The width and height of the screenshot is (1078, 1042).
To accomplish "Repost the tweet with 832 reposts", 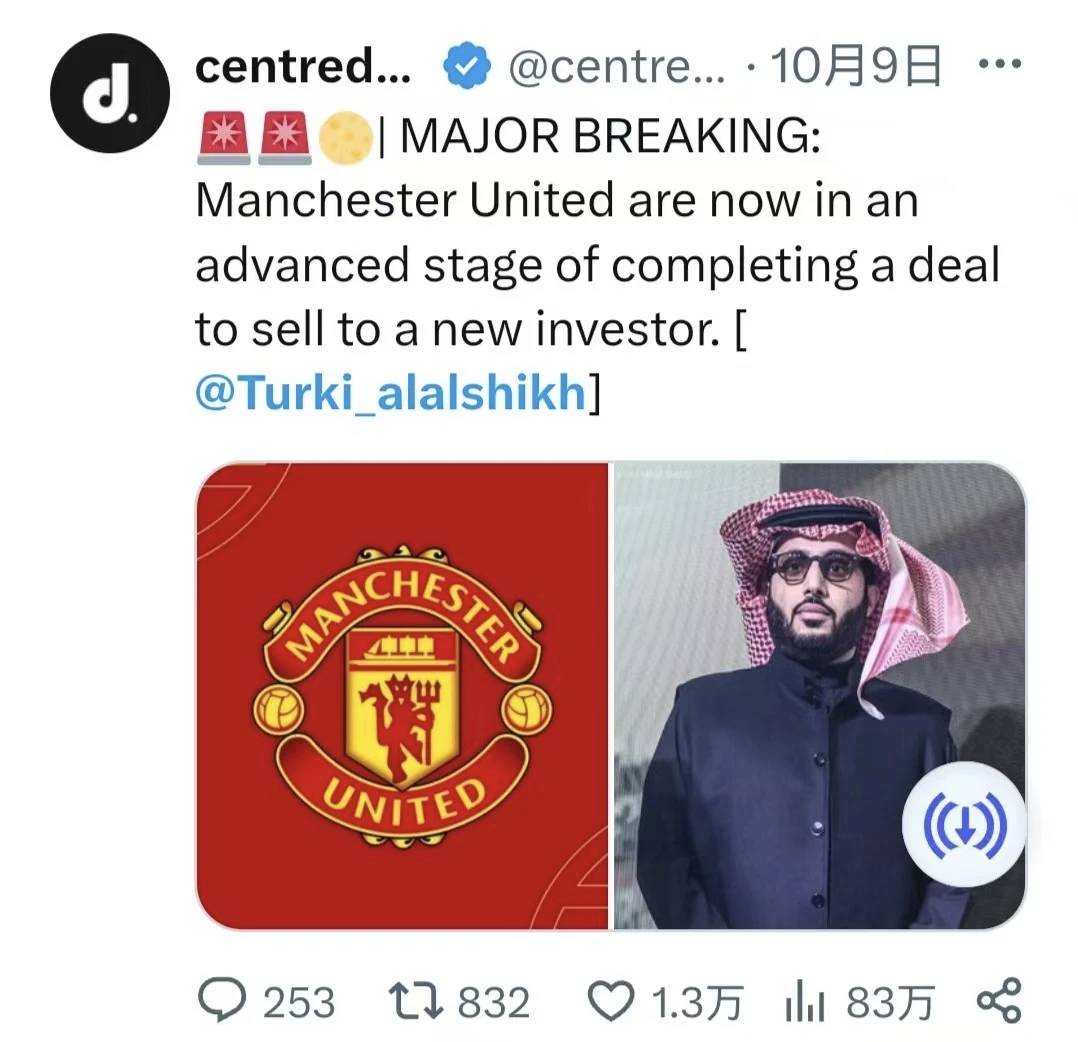I will [410, 1001].
